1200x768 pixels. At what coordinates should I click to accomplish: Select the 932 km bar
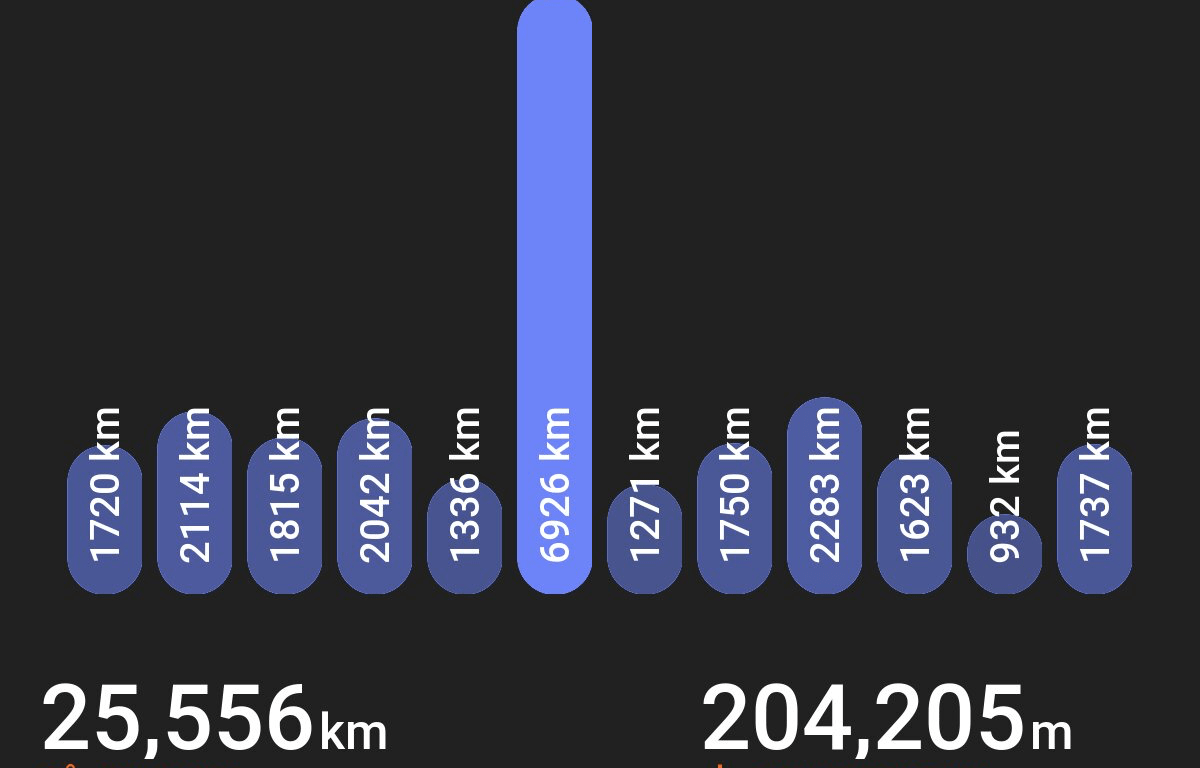(x=1004, y=555)
